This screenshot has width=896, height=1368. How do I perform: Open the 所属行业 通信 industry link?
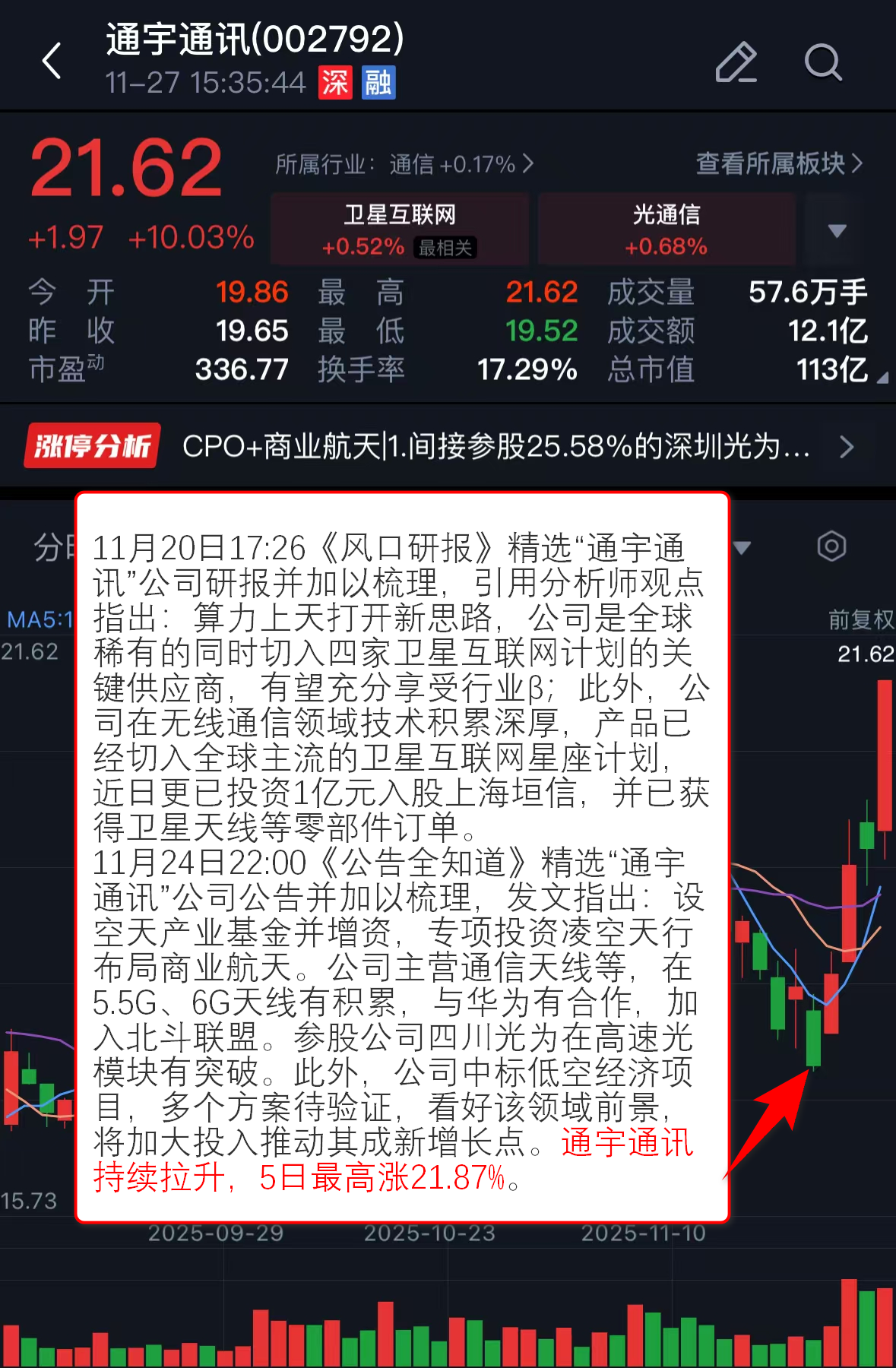(404, 164)
